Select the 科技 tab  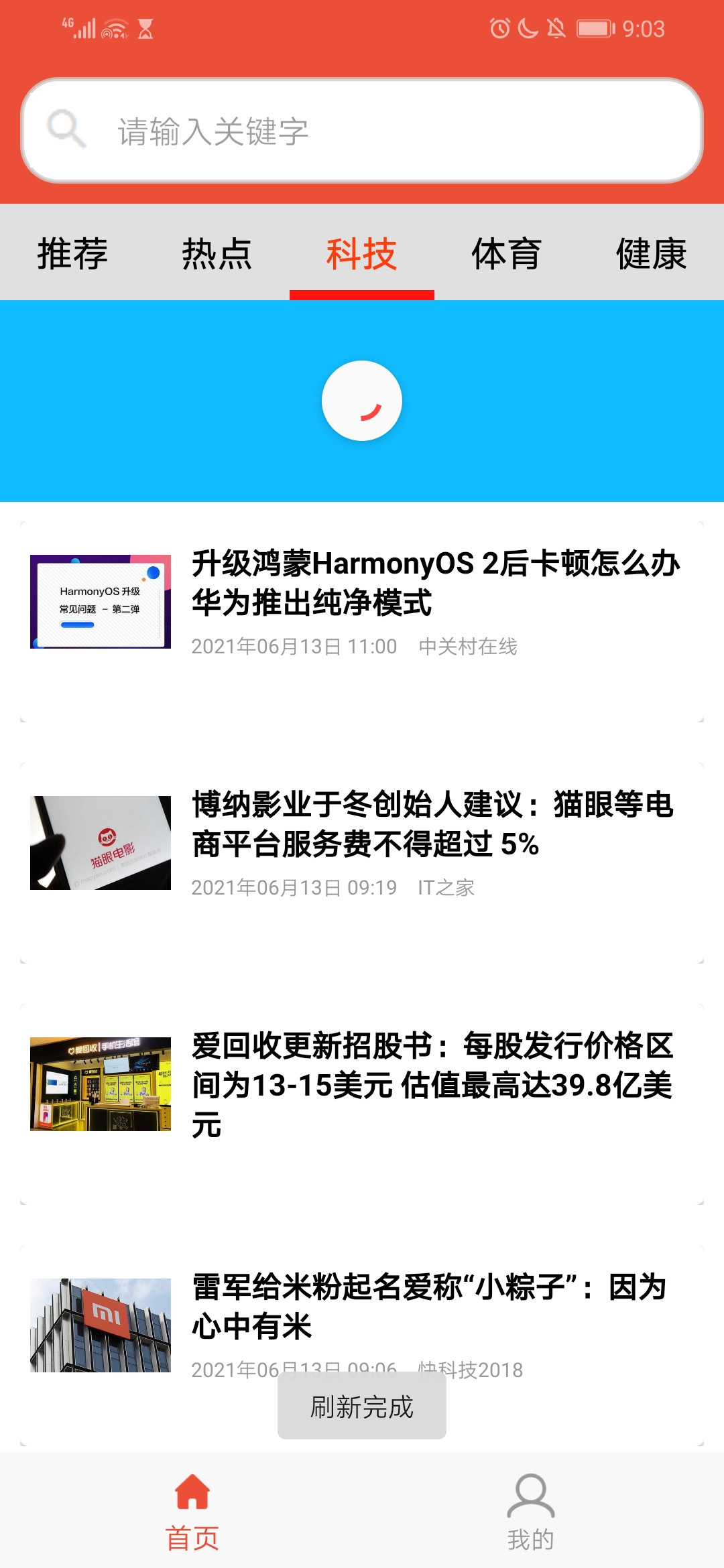(x=362, y=253)
